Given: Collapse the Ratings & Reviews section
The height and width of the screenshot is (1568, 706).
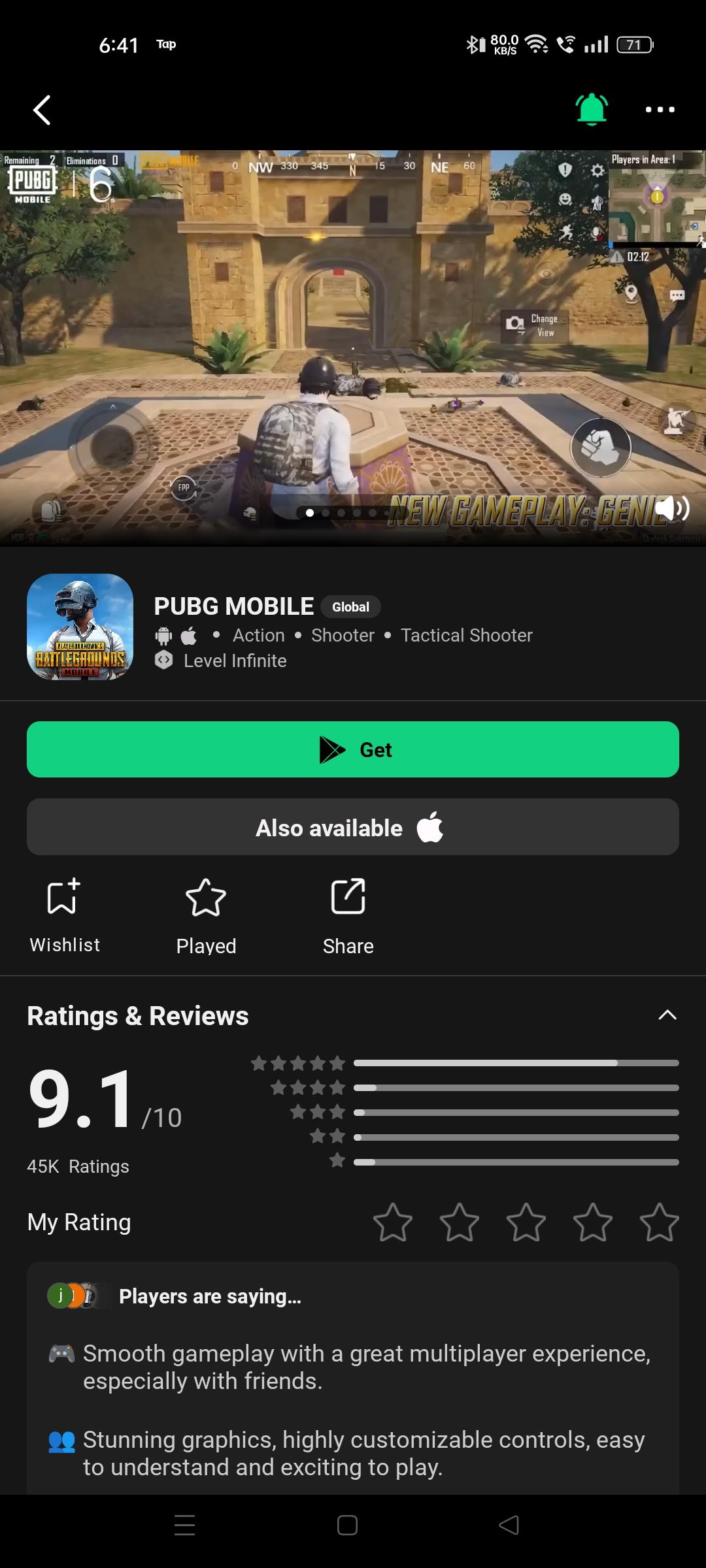Looking at the screenshot, I should [667, 1015].
